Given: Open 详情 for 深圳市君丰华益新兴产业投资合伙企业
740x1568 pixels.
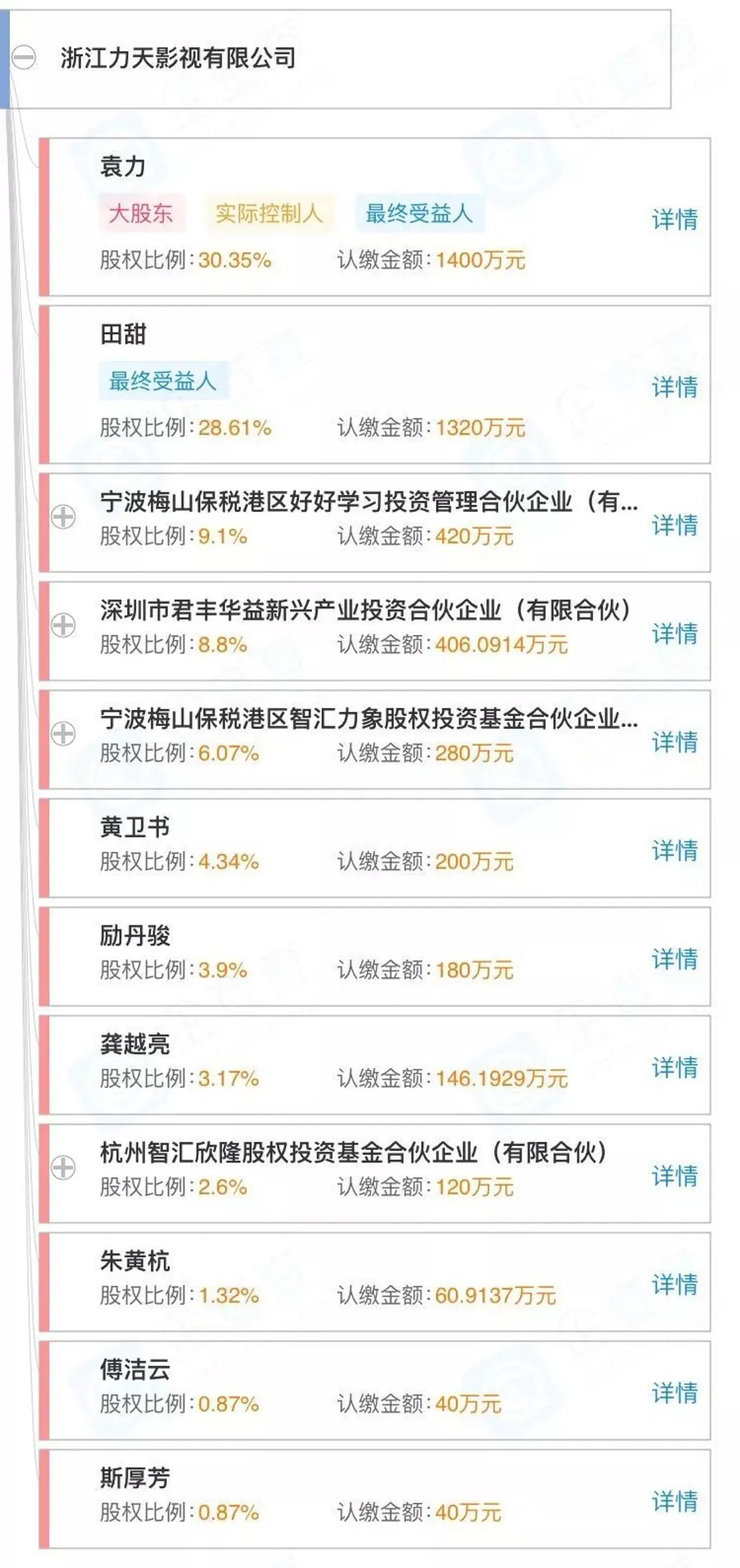Looking at the screenshot, I should (673, 633).
